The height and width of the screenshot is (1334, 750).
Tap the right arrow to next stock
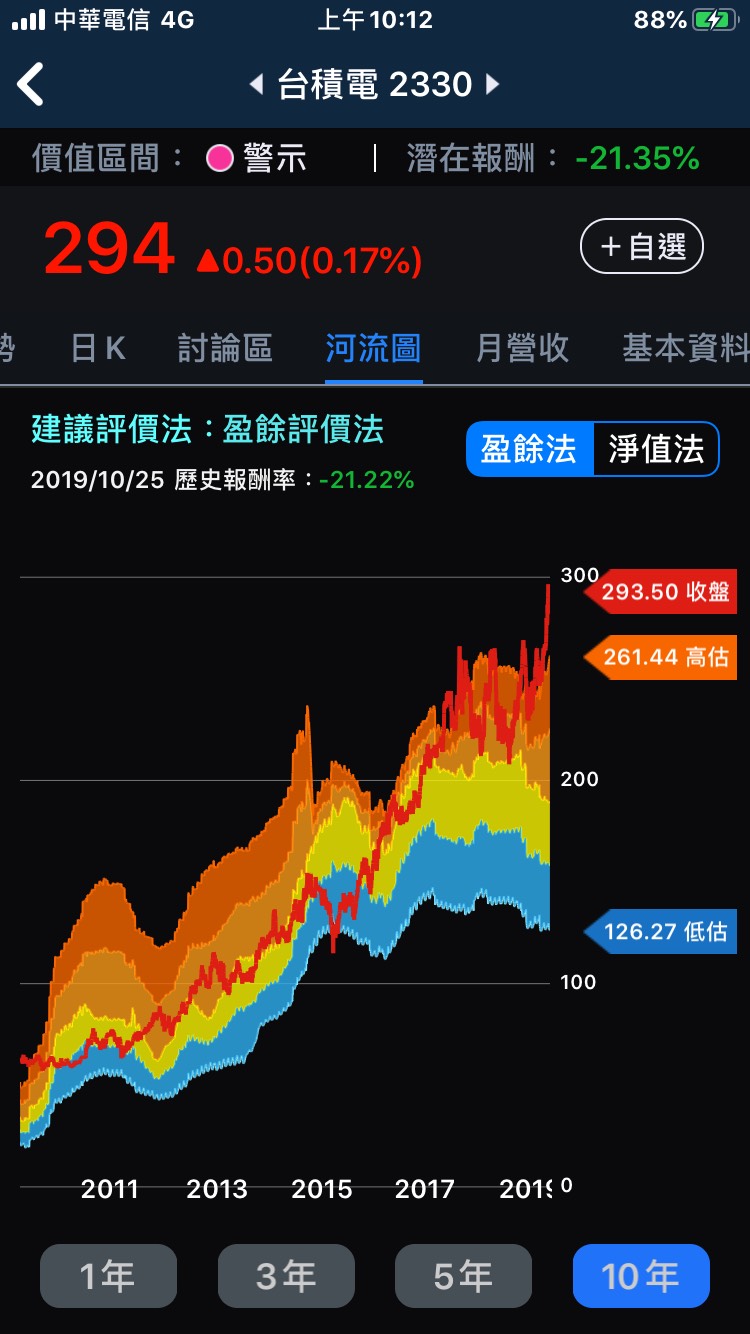[491, 84]
